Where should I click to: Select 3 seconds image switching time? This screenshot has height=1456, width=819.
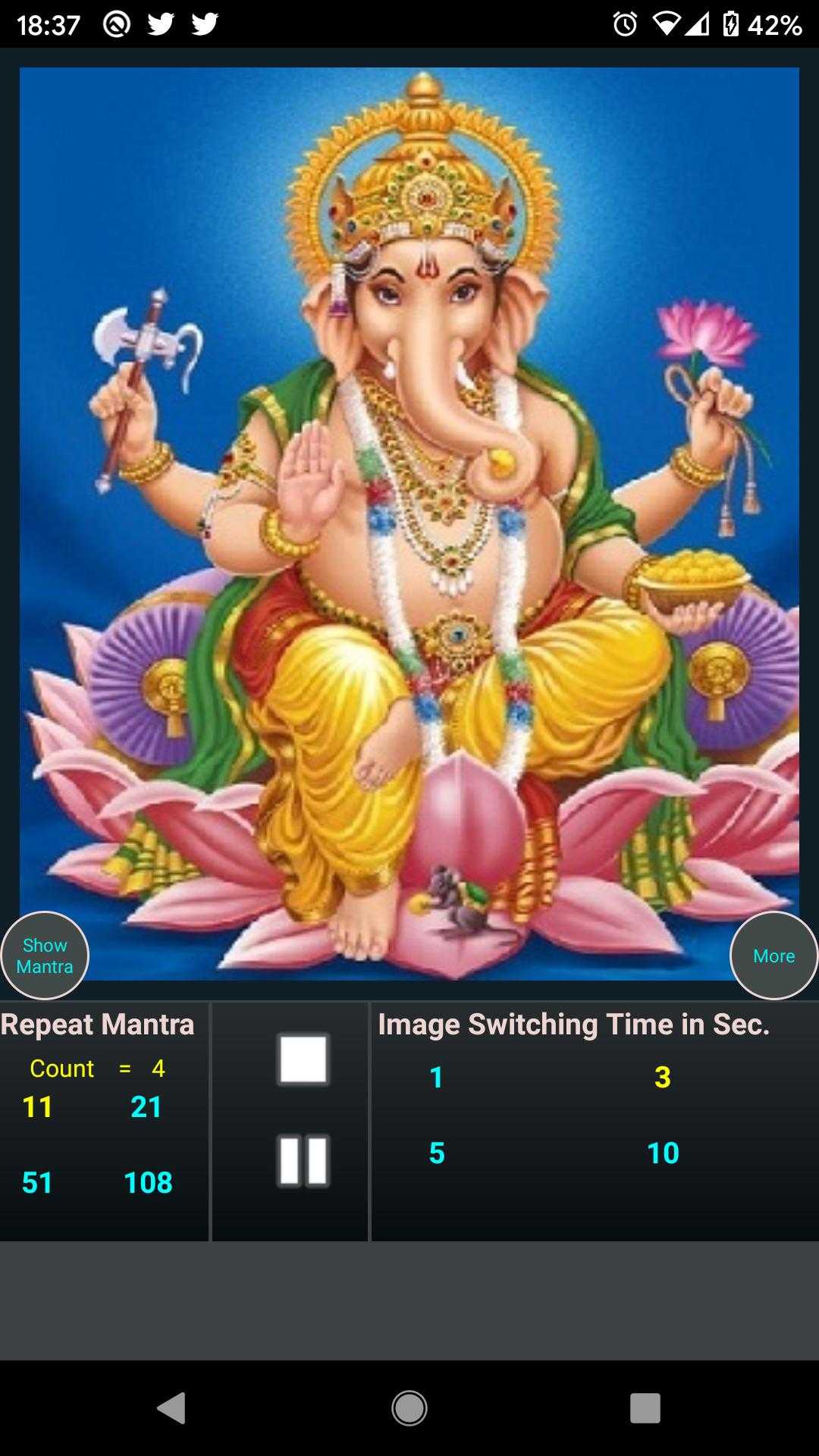click(662, 1078)
